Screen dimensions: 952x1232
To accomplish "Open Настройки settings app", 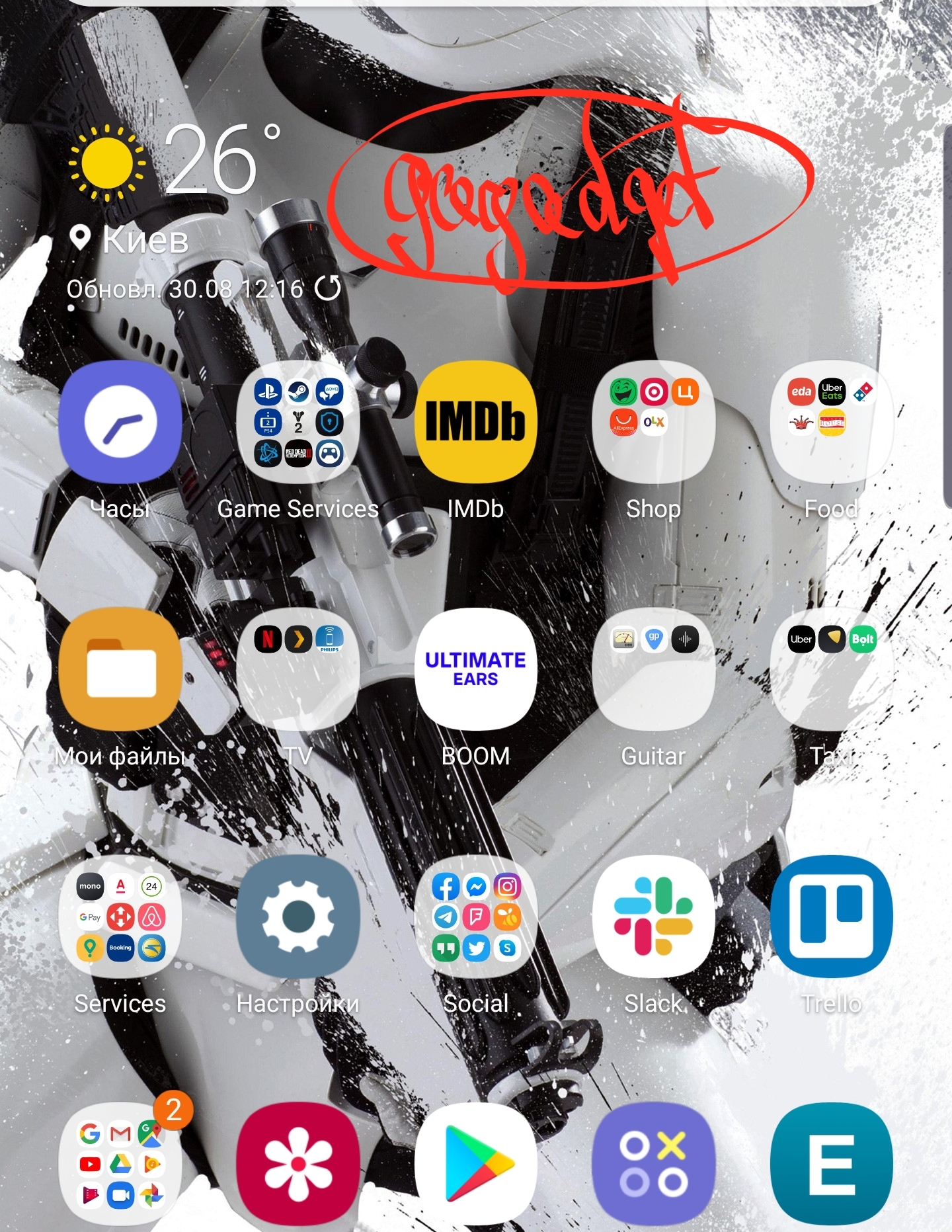I will point(298,917).
